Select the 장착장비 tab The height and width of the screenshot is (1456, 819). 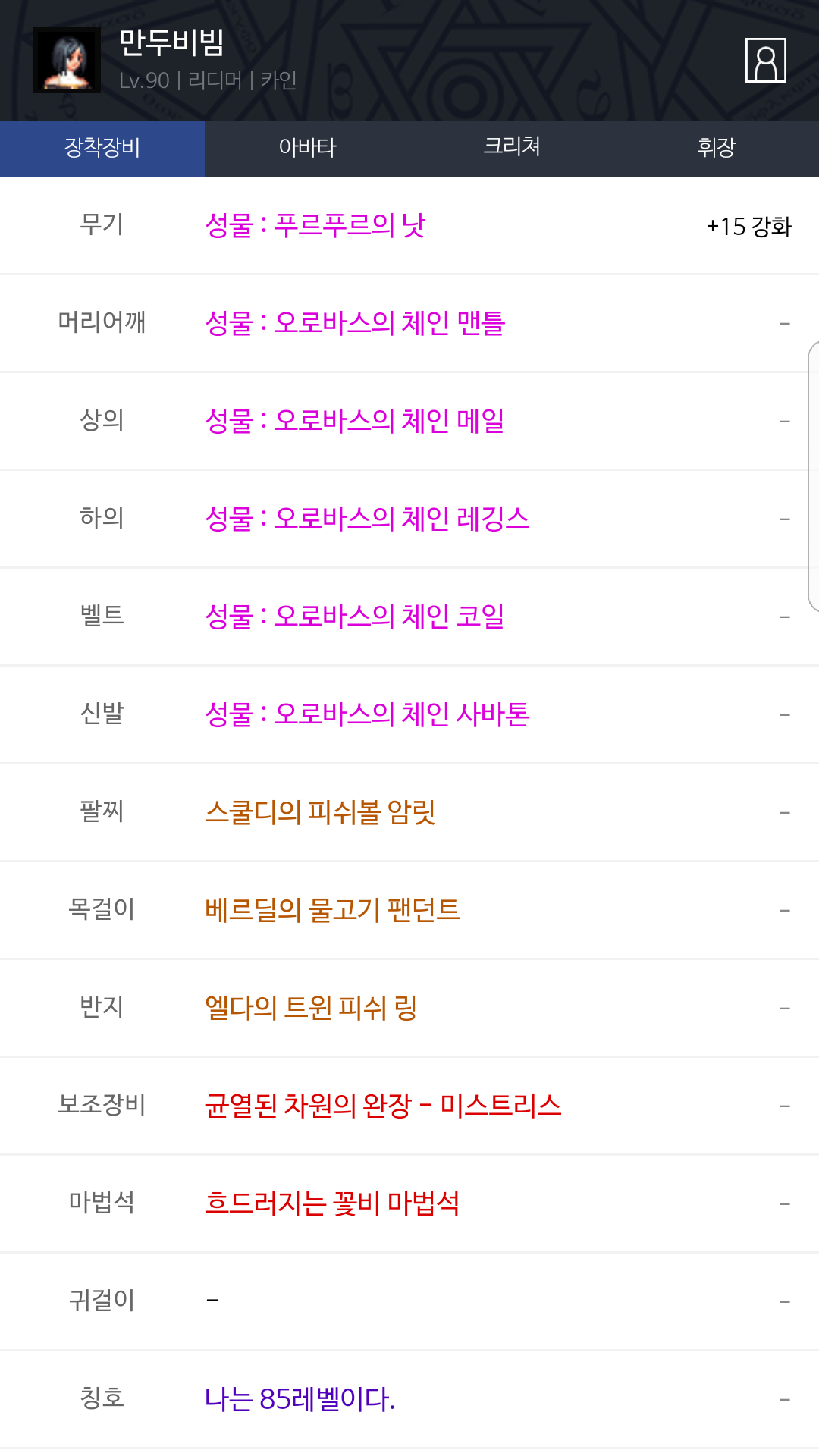click(x=102, y=148)
